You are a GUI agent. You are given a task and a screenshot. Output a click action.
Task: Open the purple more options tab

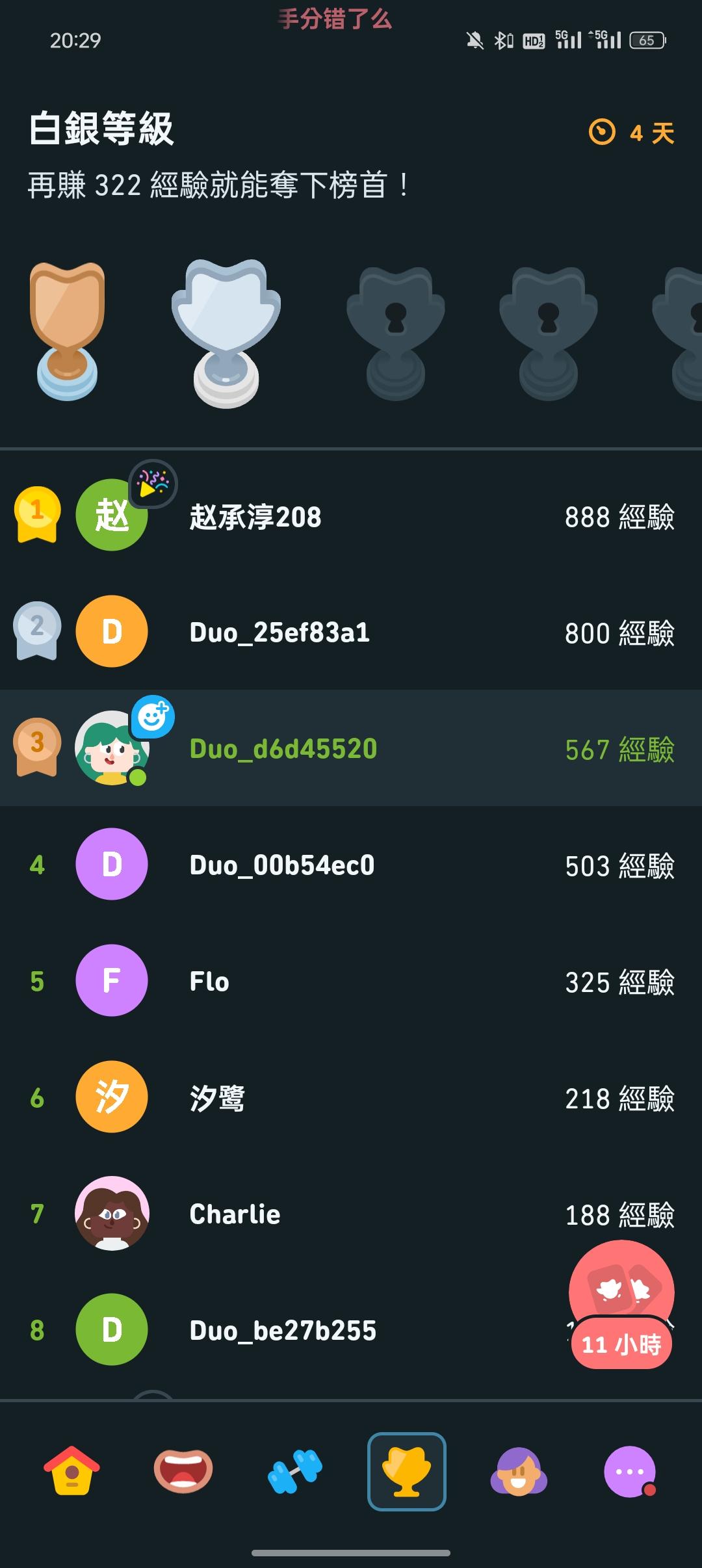point(630,1471)
